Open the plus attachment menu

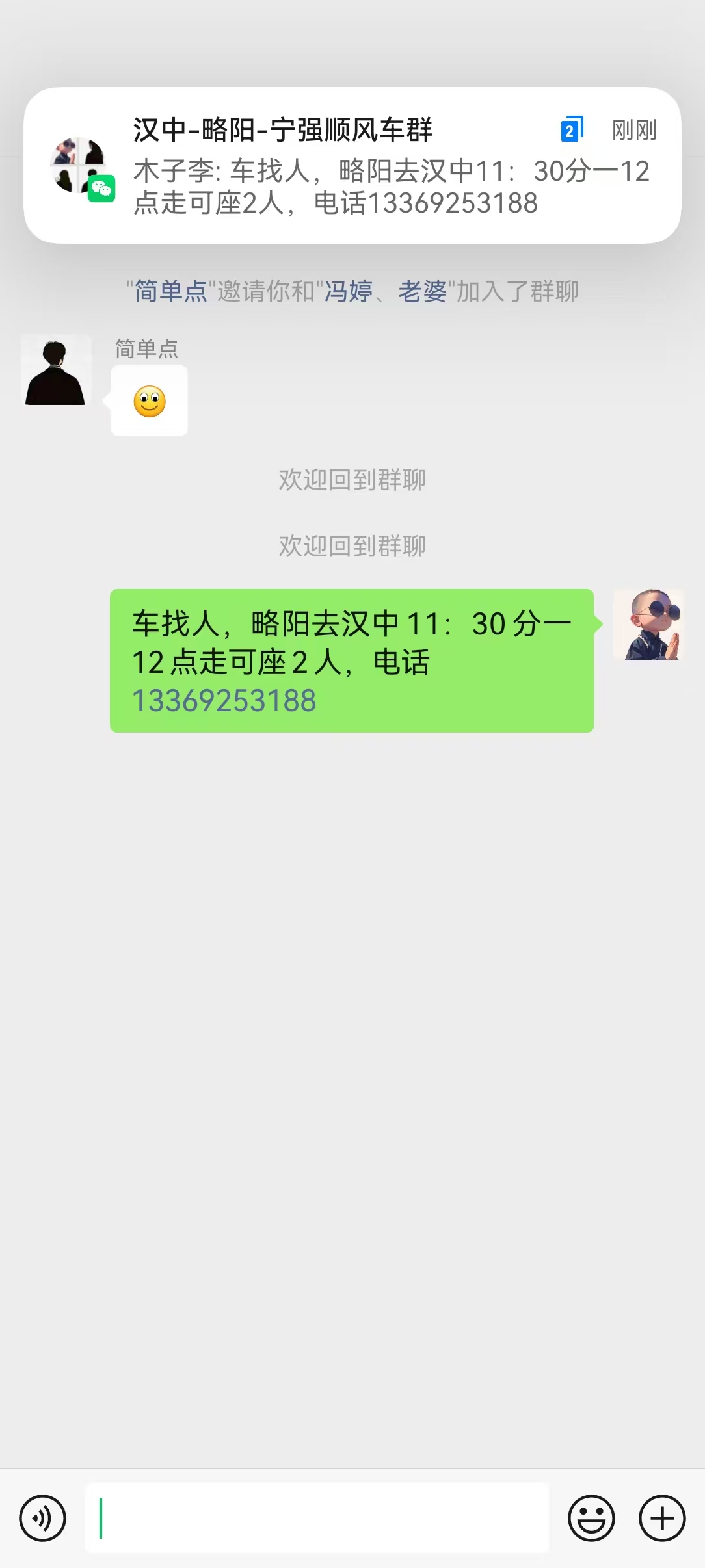662,1519
